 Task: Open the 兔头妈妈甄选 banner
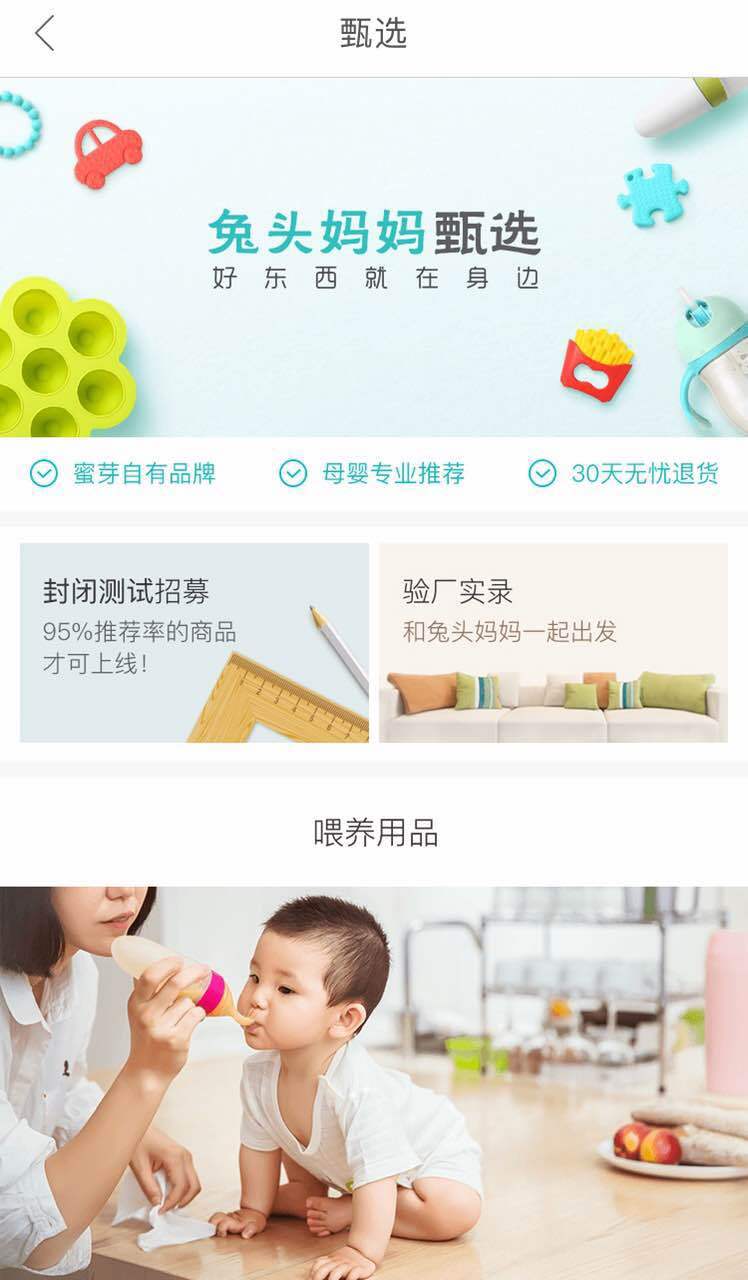[374, 257]
